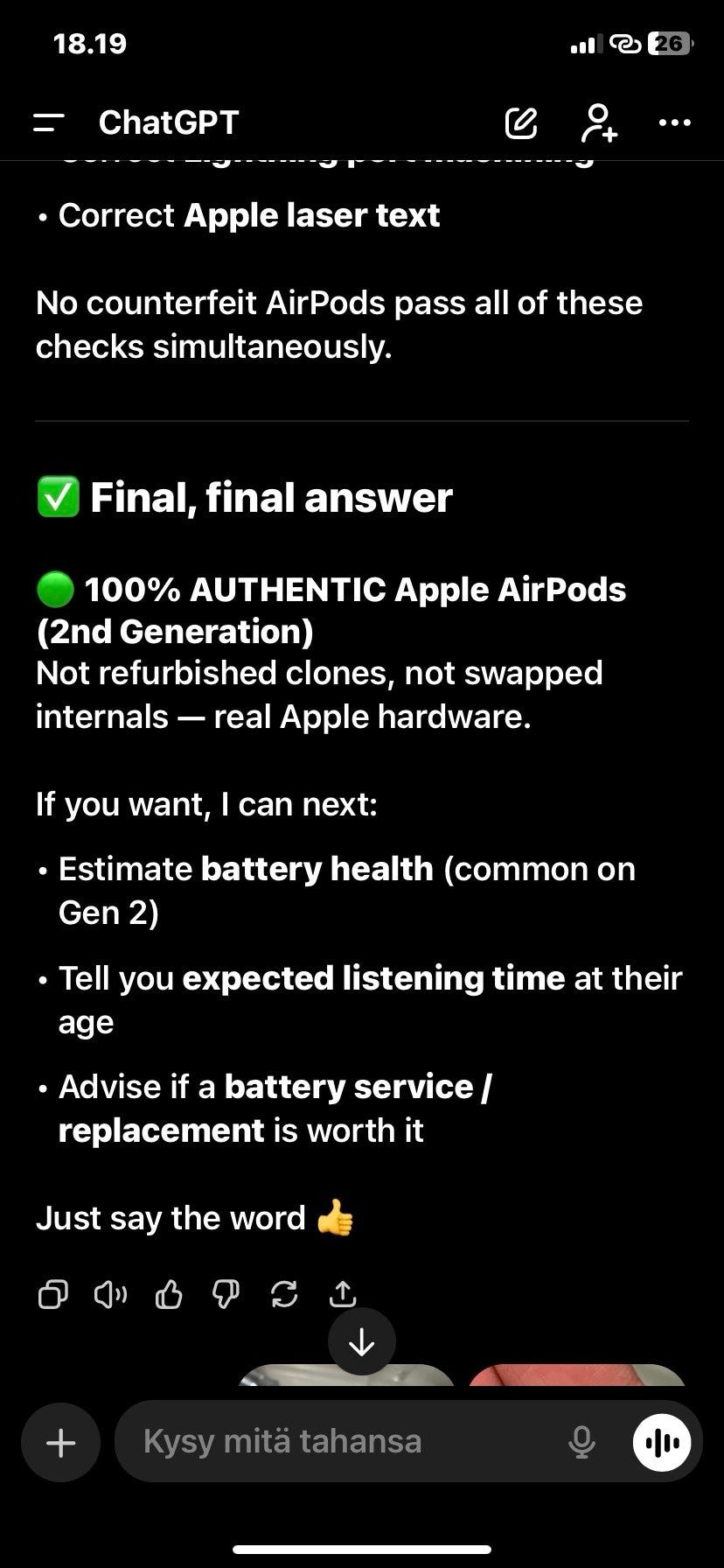Launch voice mode
This screenshot has width=724, height=1568.
click(x=662, y=1442)
